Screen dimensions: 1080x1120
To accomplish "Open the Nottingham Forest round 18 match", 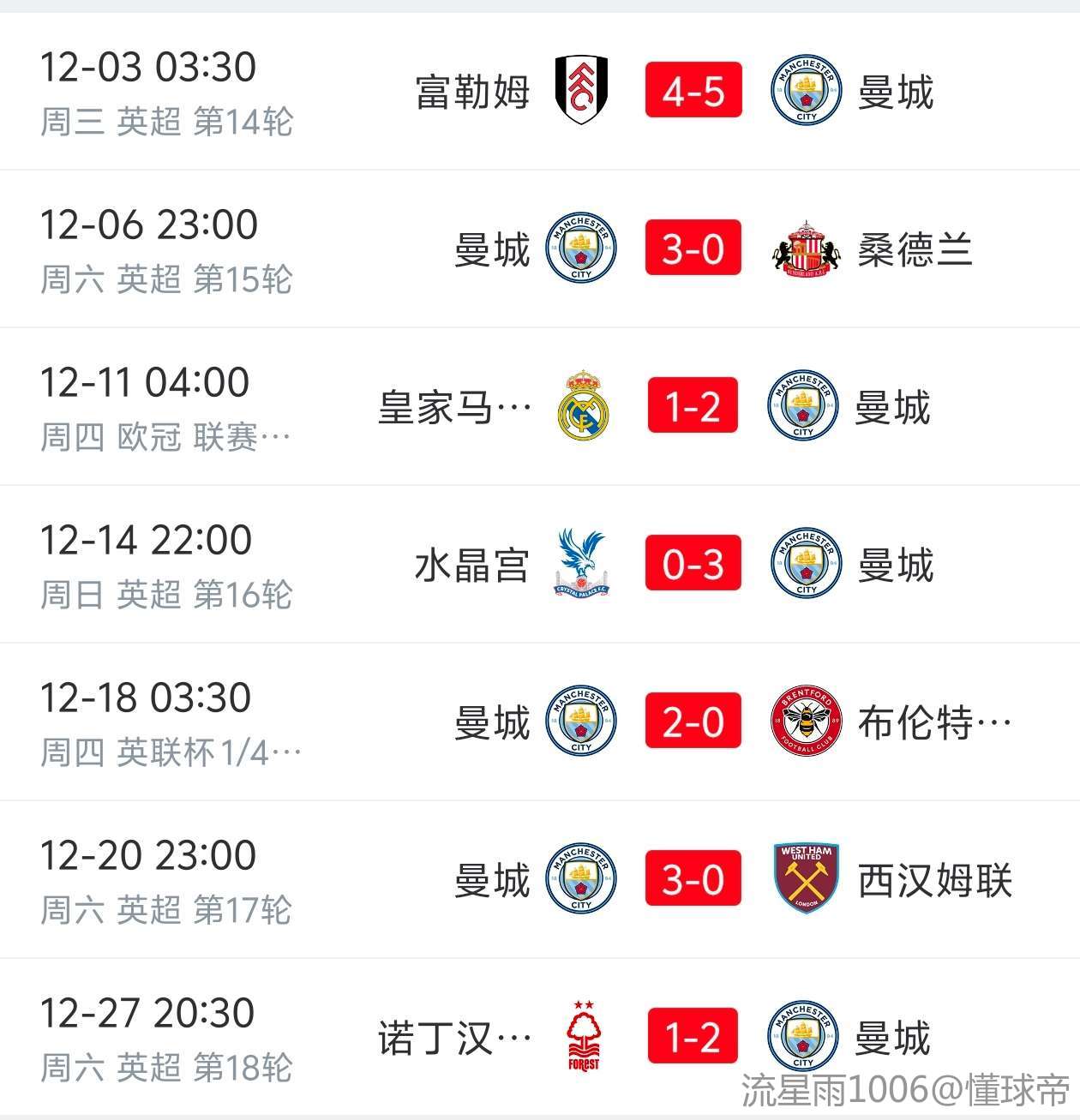I will 693,1037.
